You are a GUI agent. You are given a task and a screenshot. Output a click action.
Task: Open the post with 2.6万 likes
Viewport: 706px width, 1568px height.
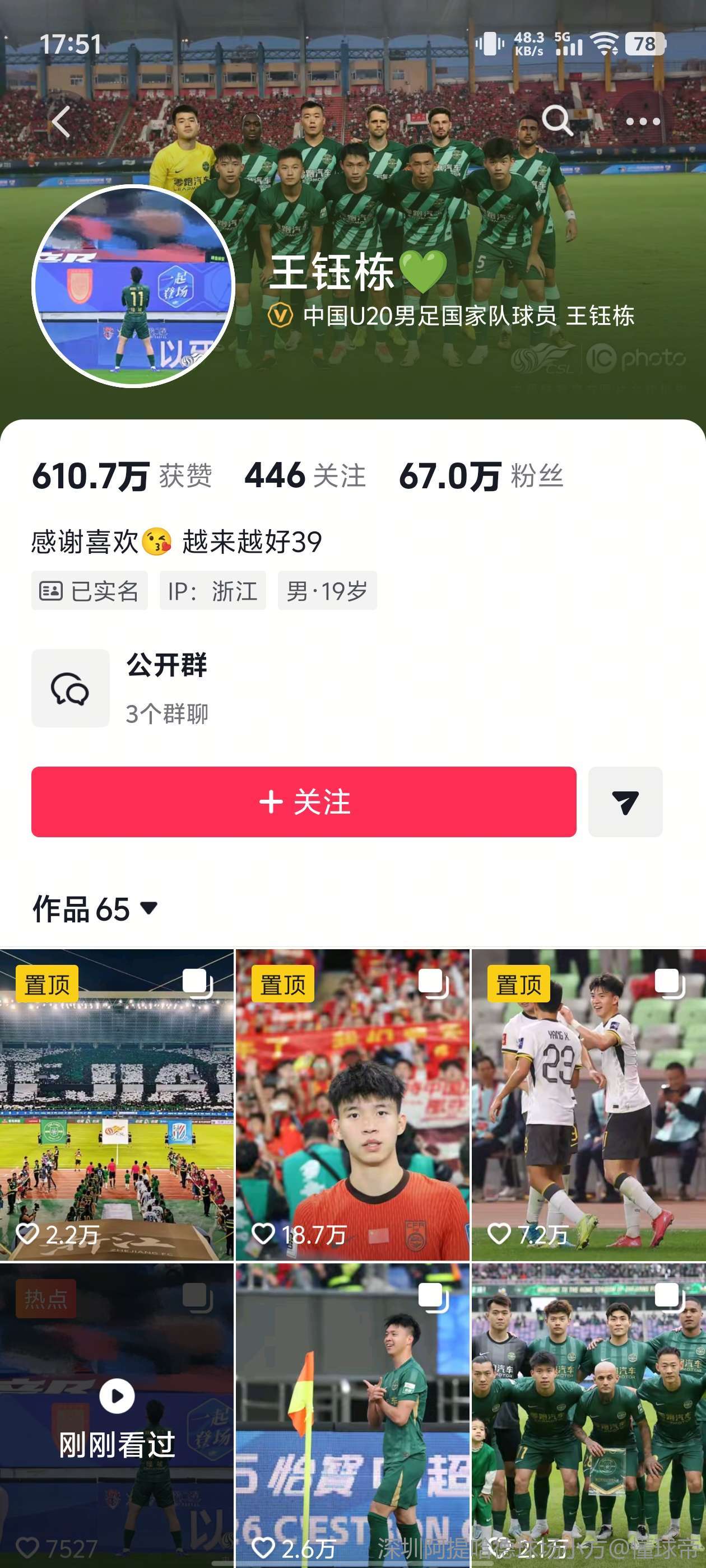[352, 1412]
